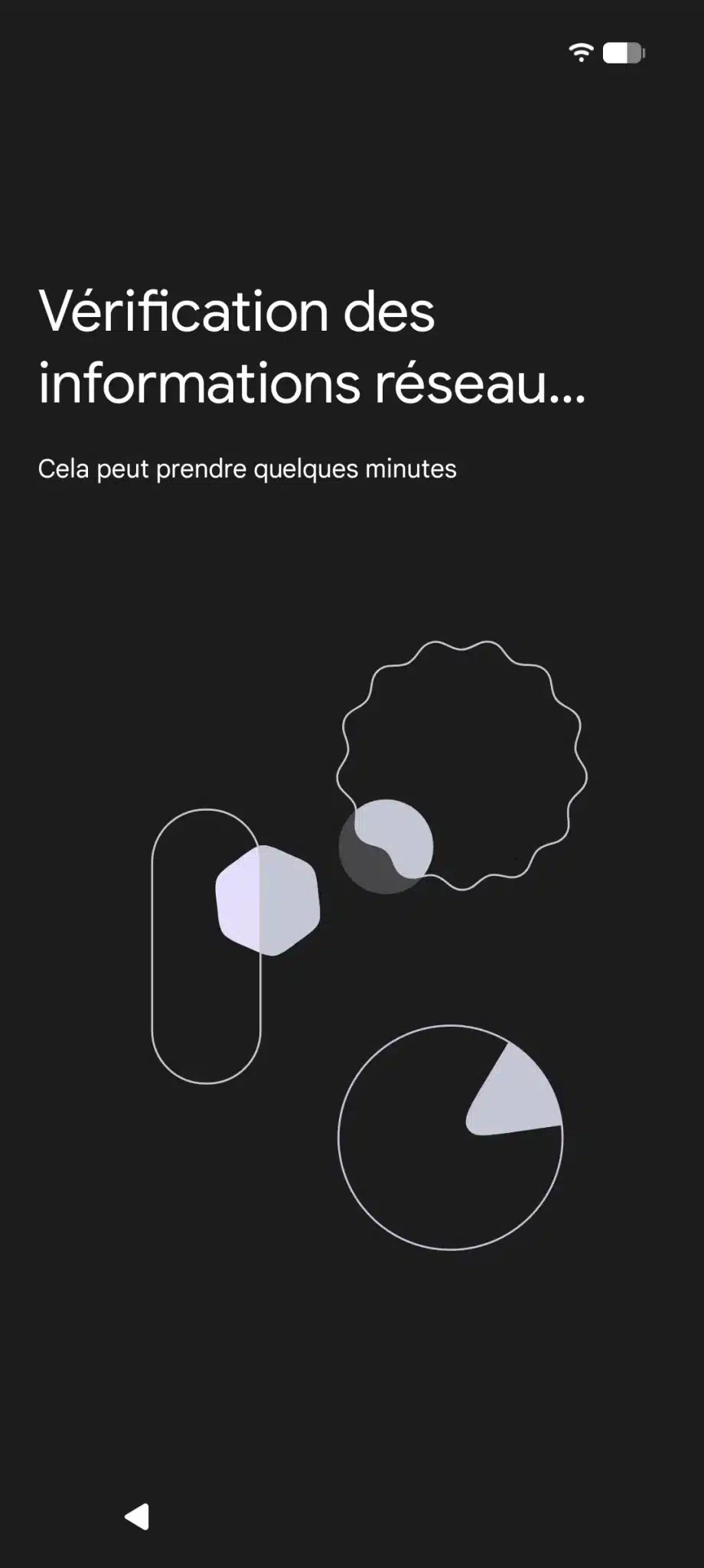Go back with the navigation back arrow

tap(137, 1516)
